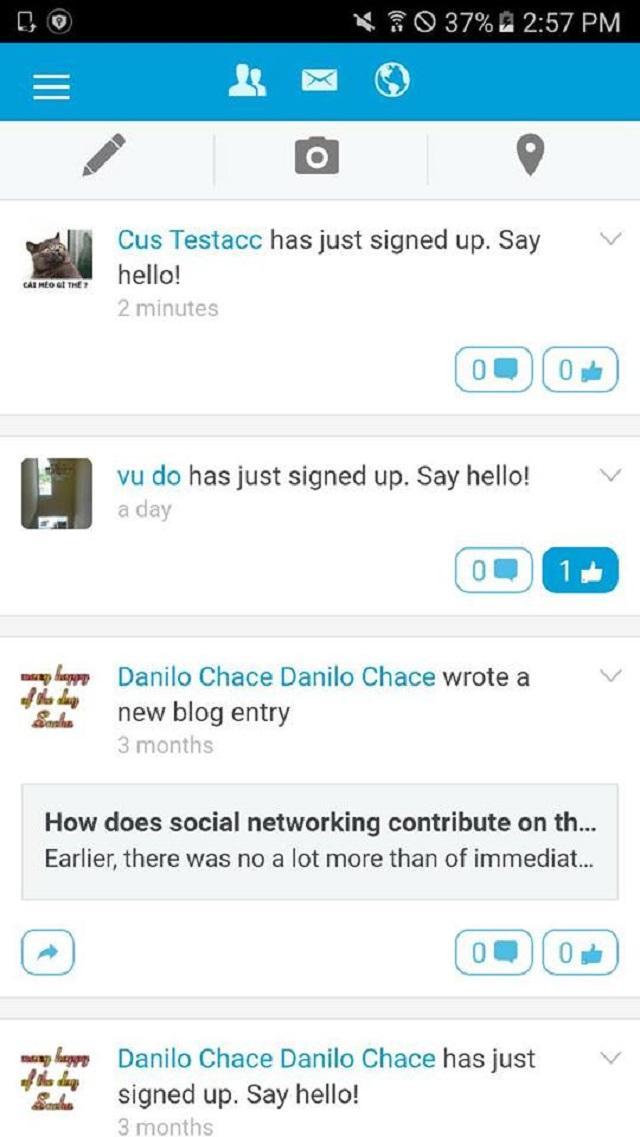Viewport: 640px width, 1137px height.
Task: Expand options arrow on Danilo's blog post
Action: click(609, 676)
